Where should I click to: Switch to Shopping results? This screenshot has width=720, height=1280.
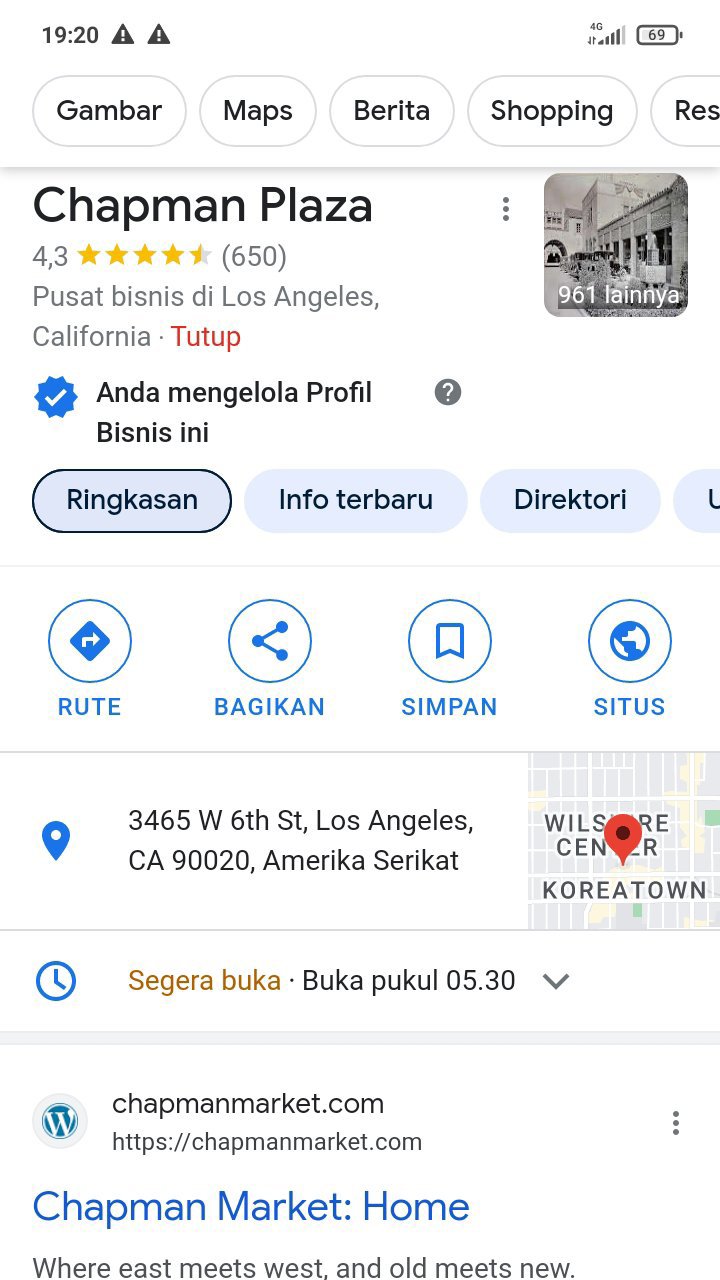551,111
